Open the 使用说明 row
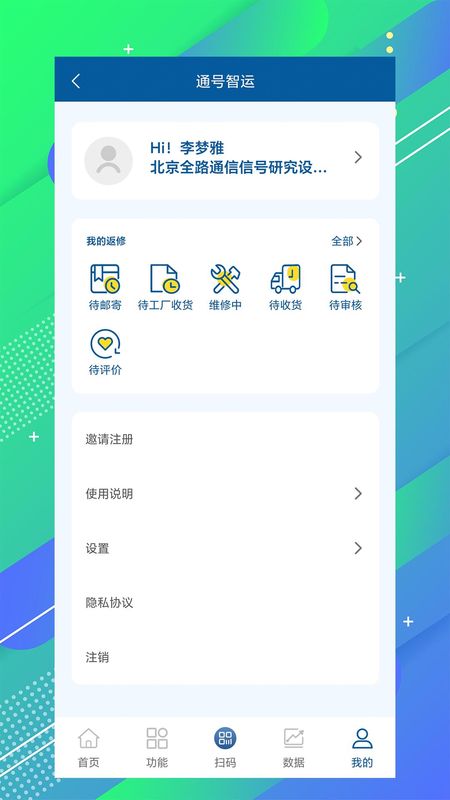This screenshot has height=800, width=450. [225, 494]
